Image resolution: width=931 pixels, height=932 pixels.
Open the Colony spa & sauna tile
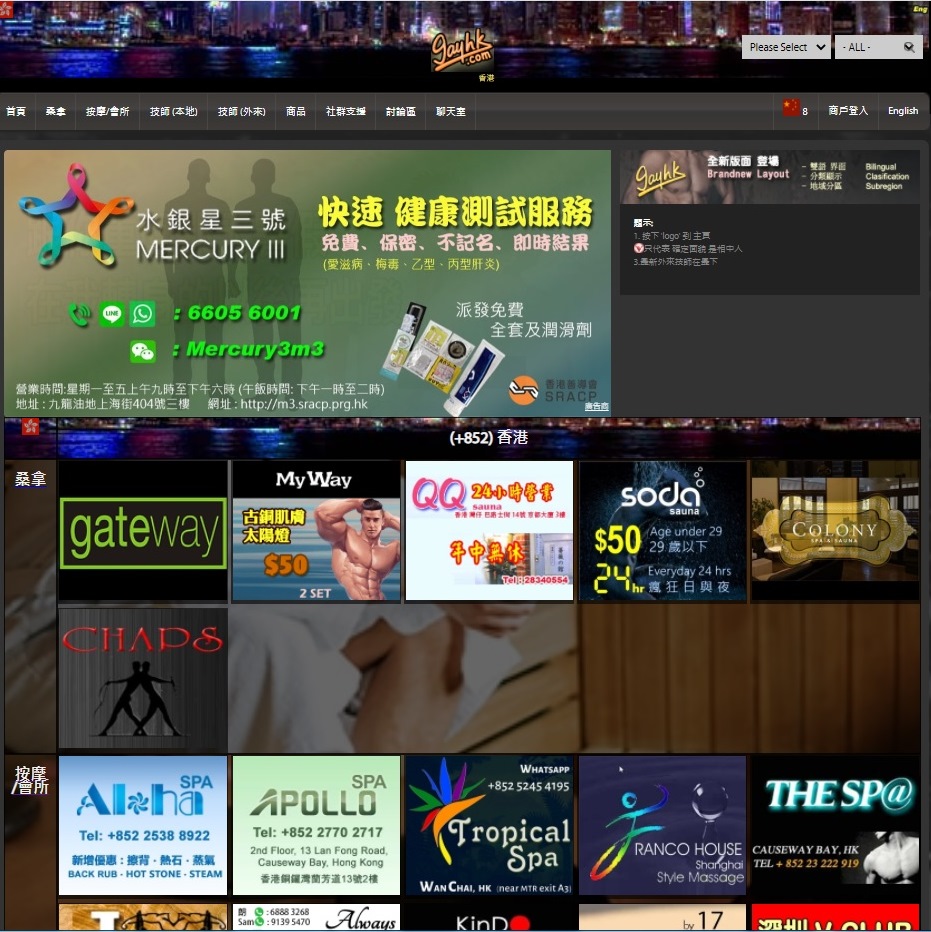point(835,531)
